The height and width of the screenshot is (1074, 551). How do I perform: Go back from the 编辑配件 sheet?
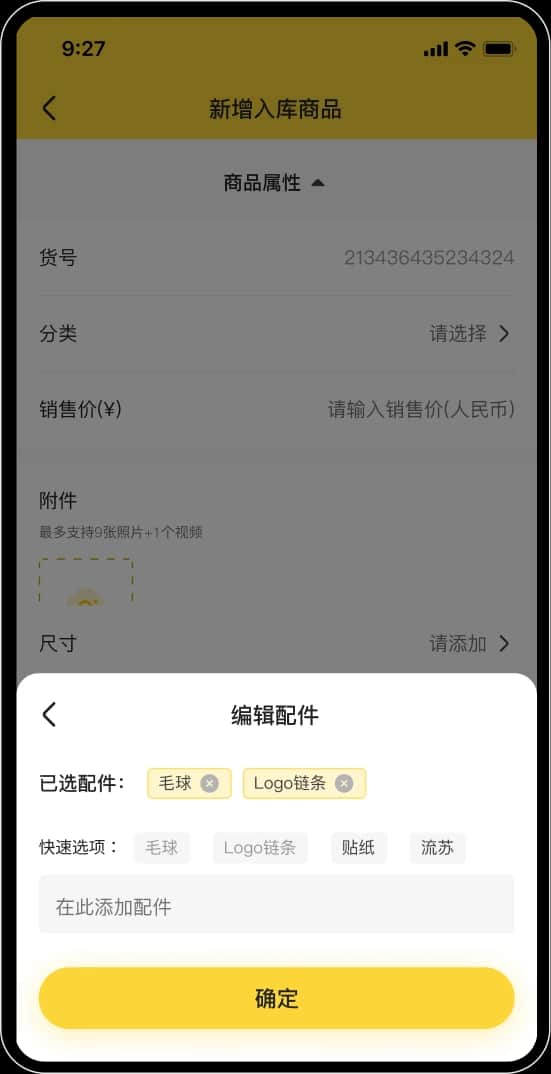[x=49, y=714]
